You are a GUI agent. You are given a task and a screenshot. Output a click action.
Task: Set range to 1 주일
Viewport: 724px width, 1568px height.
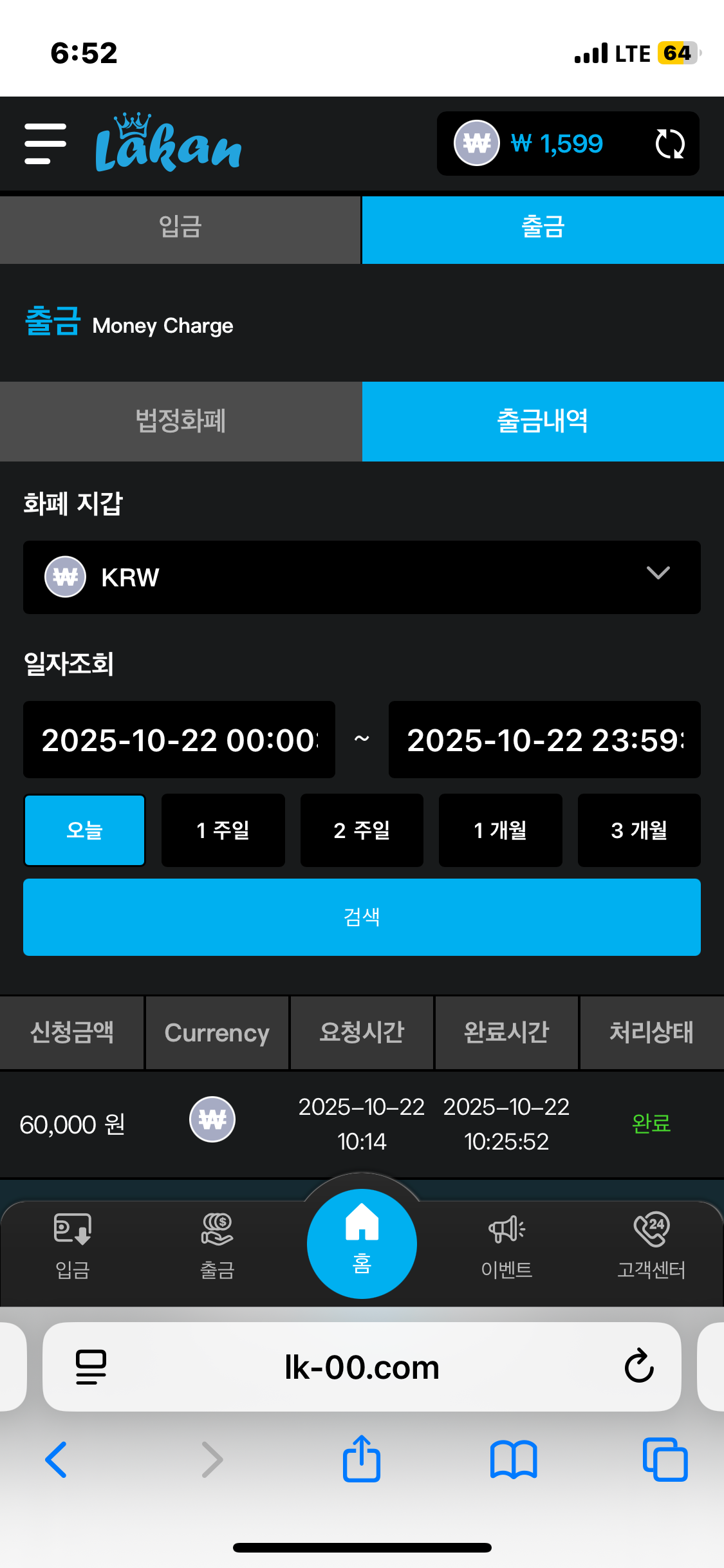(223, 830)
